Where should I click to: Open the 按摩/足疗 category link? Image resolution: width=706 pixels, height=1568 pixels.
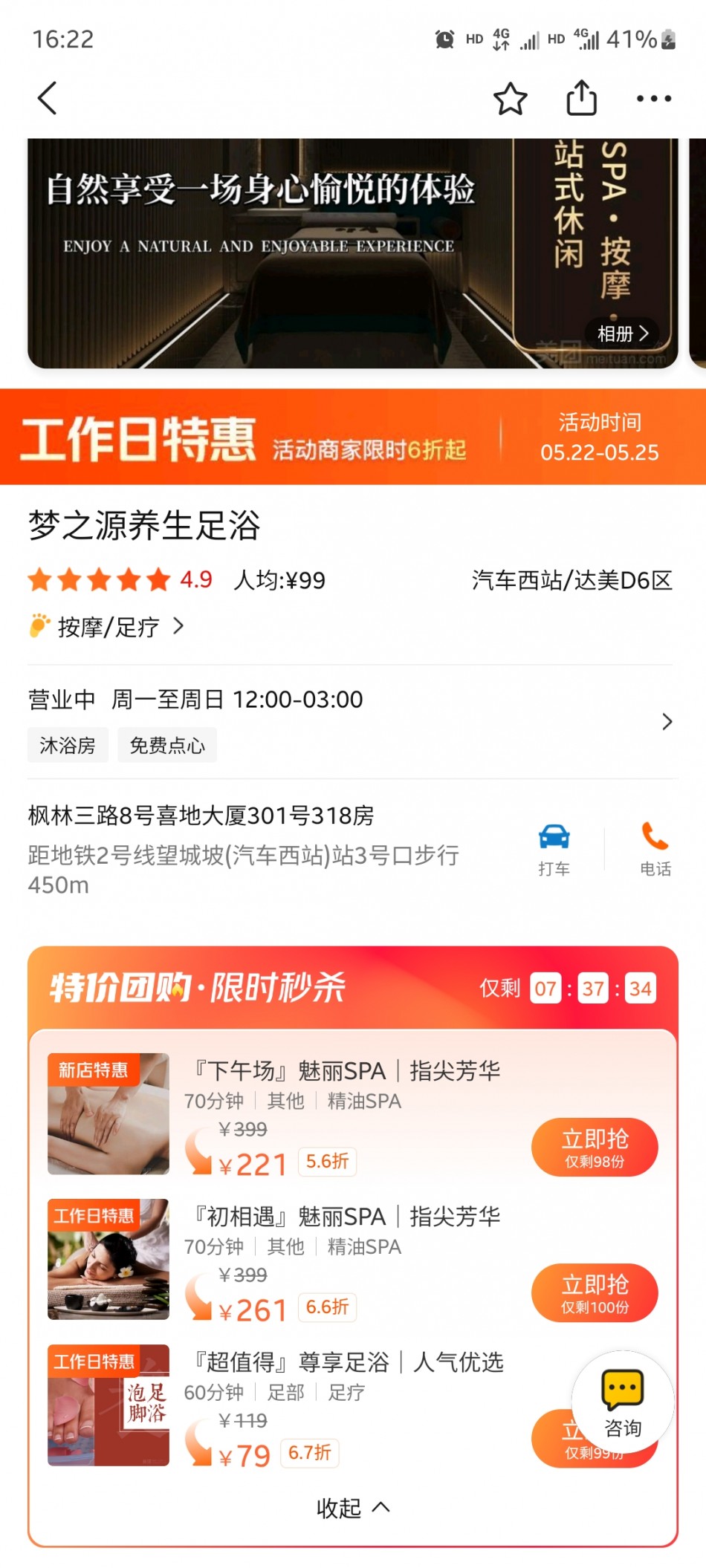click(x=109, y=627)
